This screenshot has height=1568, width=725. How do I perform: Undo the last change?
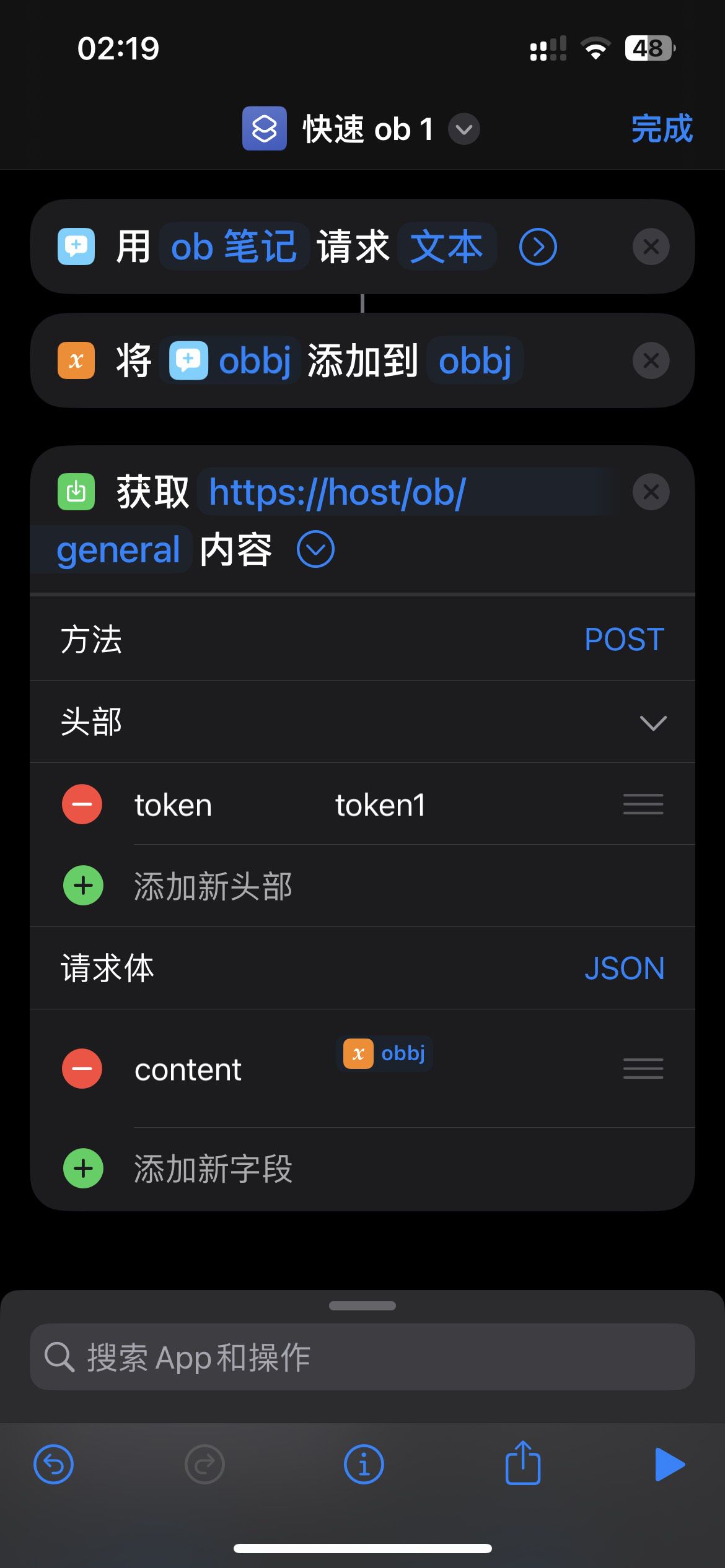(x=53, y=1465)
